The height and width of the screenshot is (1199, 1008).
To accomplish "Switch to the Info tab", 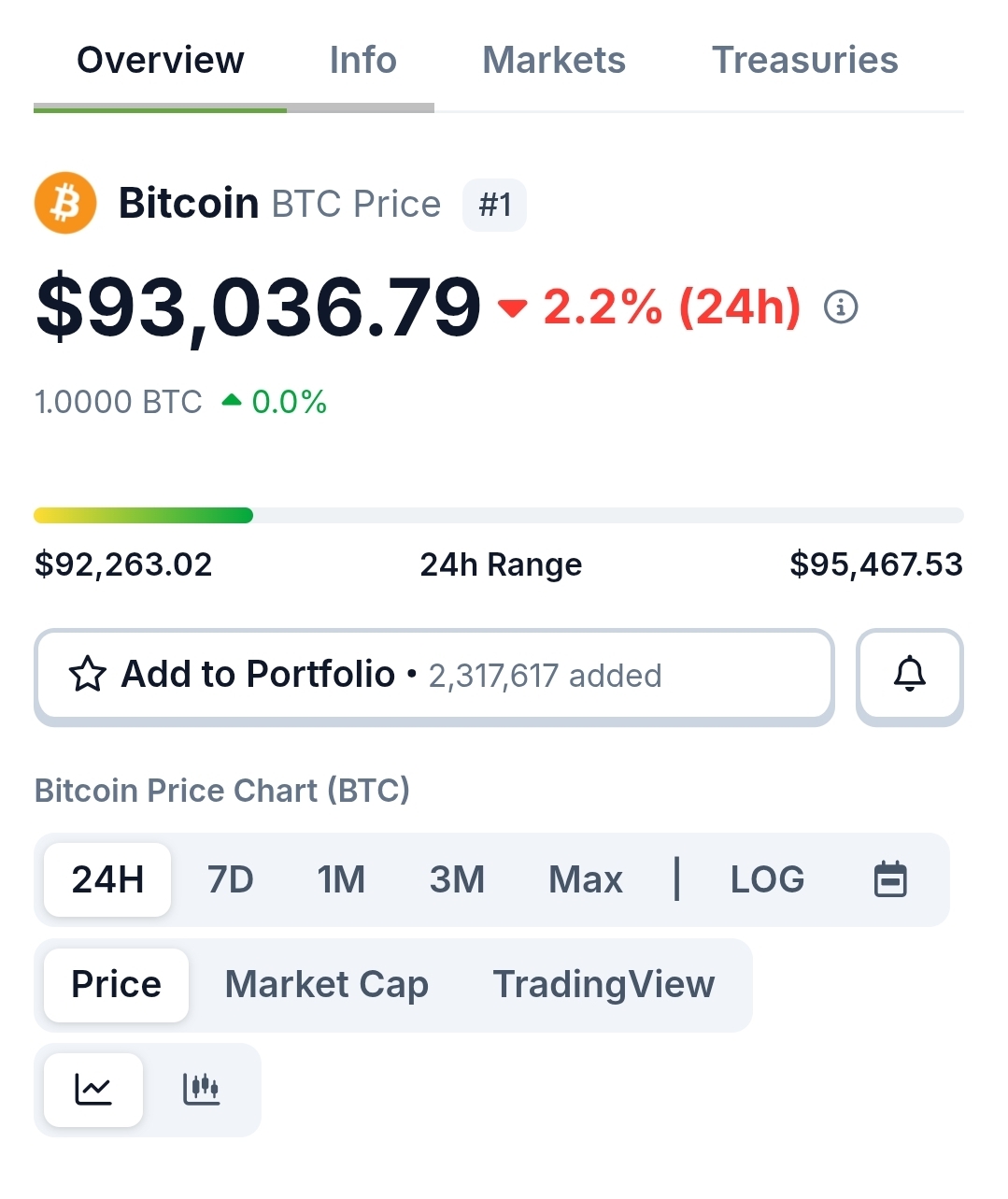I will click(362, 61).
